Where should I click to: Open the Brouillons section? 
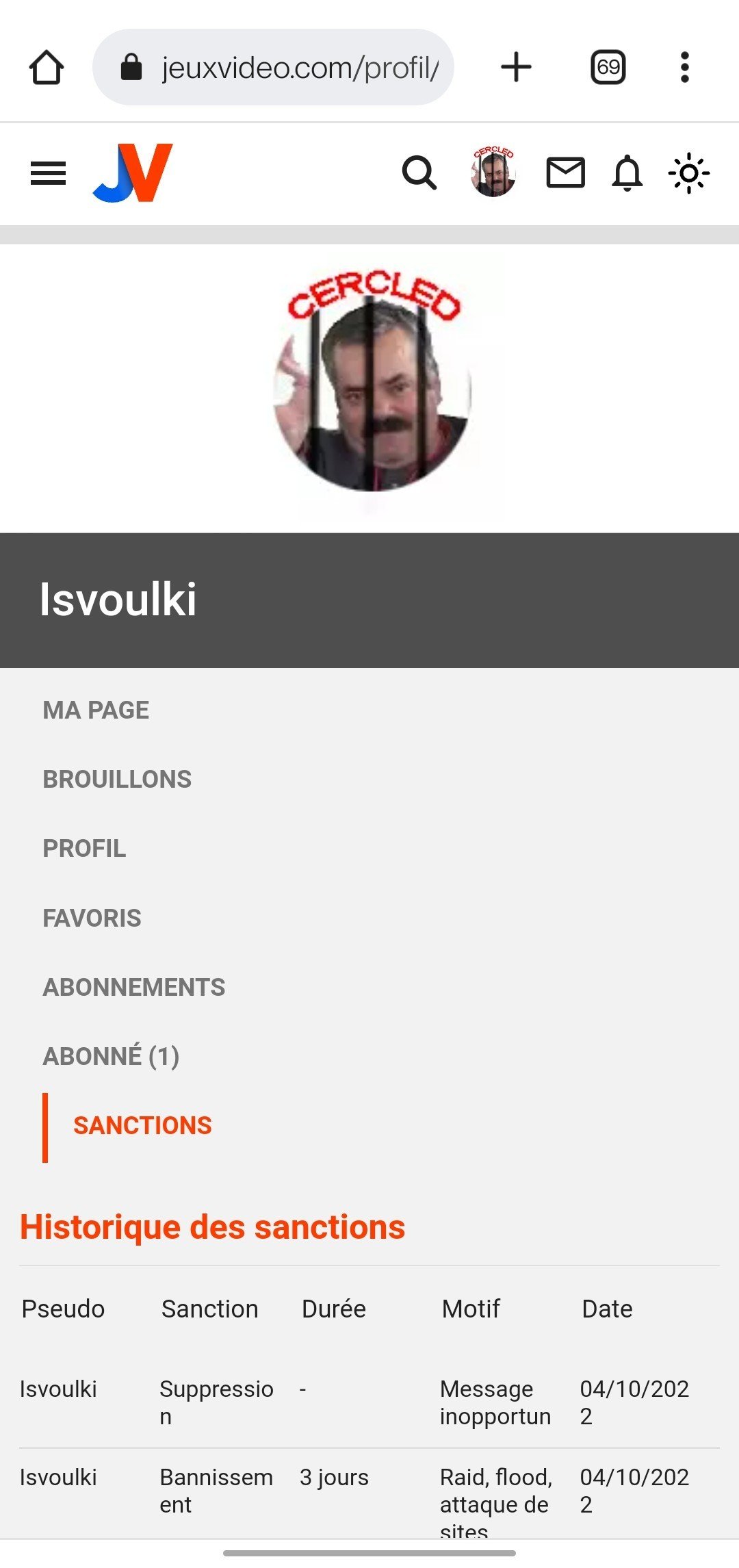pyautogui.click(x=117, y=780)
